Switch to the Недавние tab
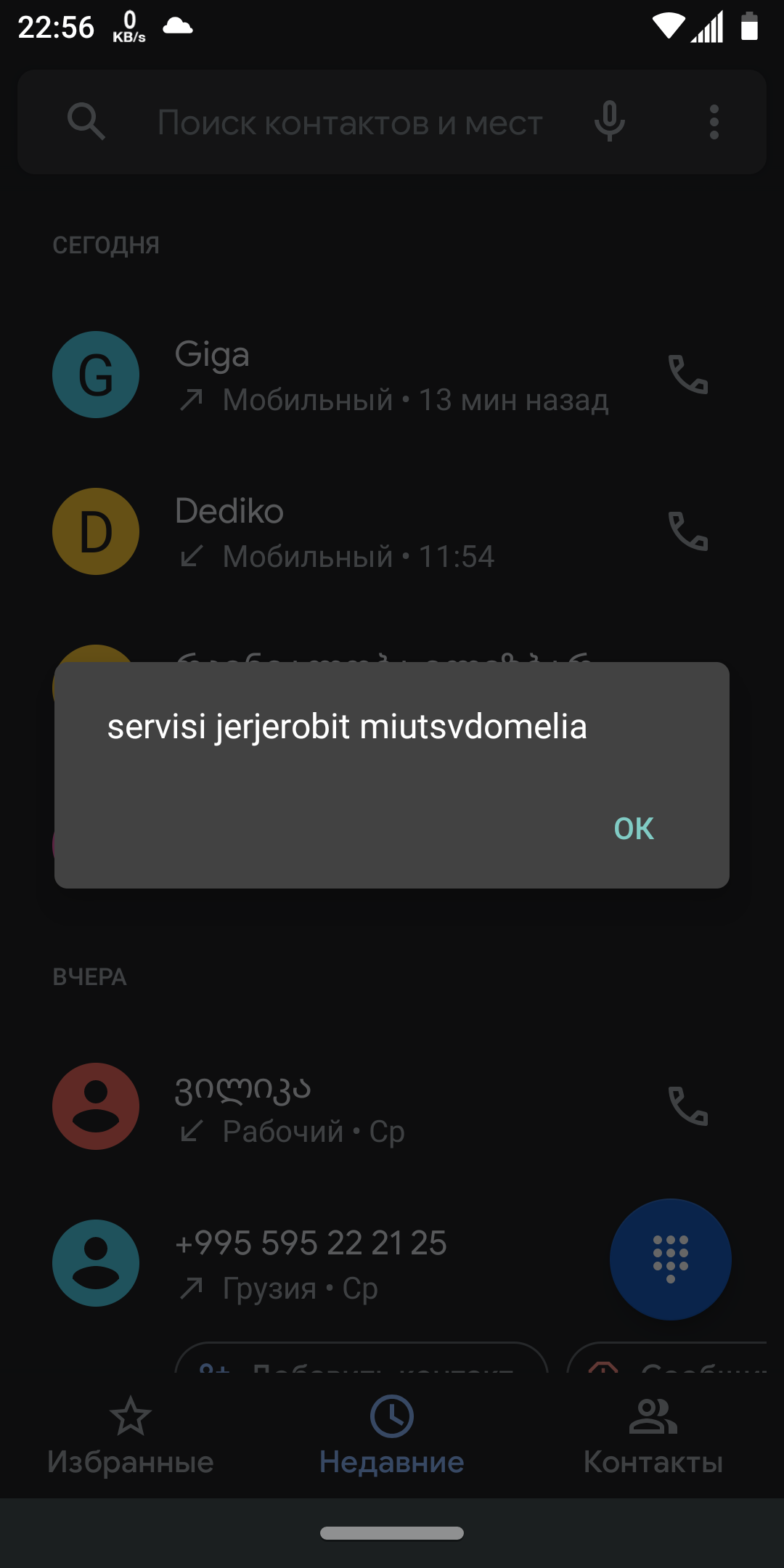The width and height of the screenshot is (784, 1568). pyautogui.click(x=392, y=1437)
